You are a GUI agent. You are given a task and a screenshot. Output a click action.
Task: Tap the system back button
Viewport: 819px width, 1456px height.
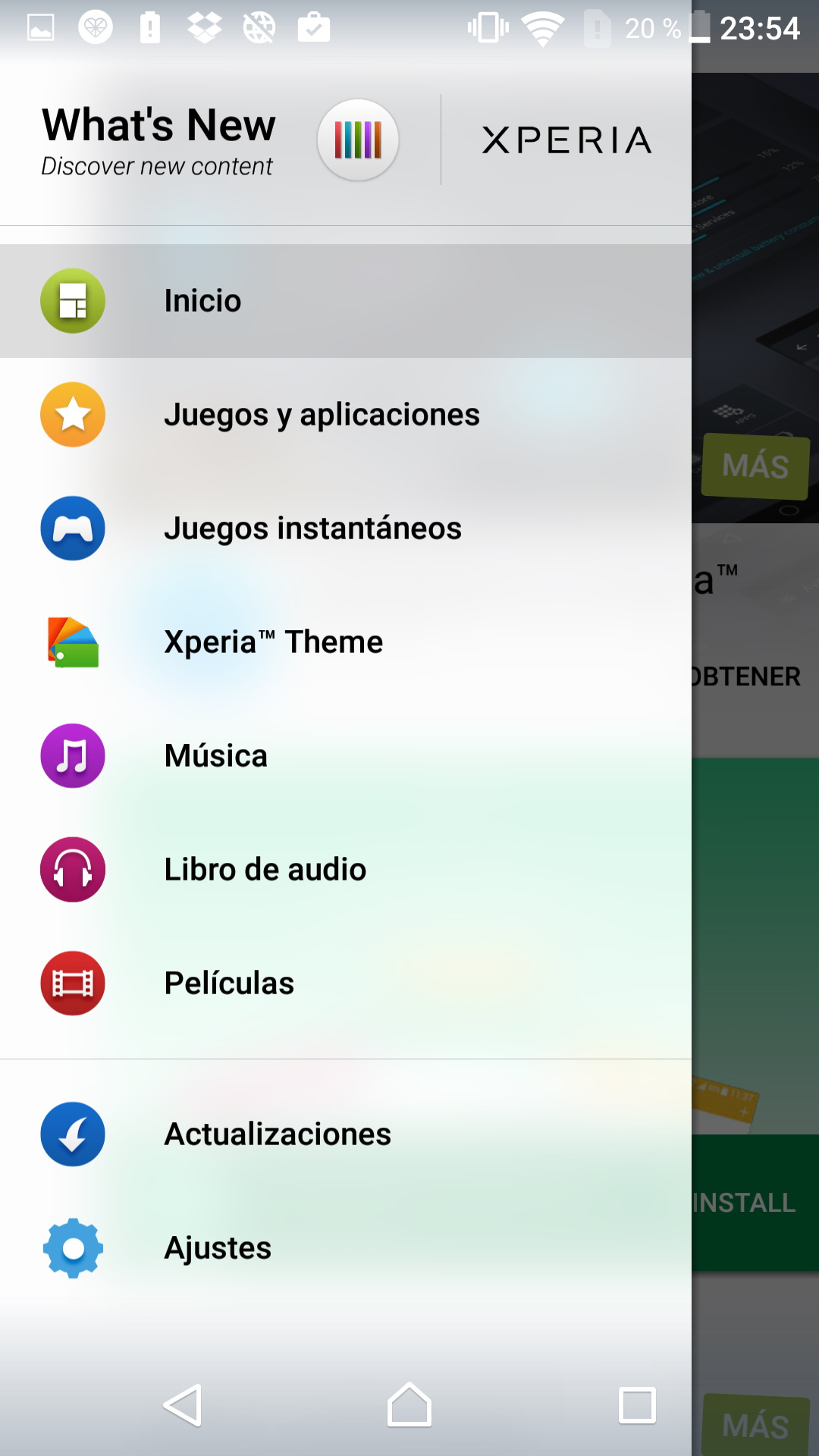tap(183, 1405)
